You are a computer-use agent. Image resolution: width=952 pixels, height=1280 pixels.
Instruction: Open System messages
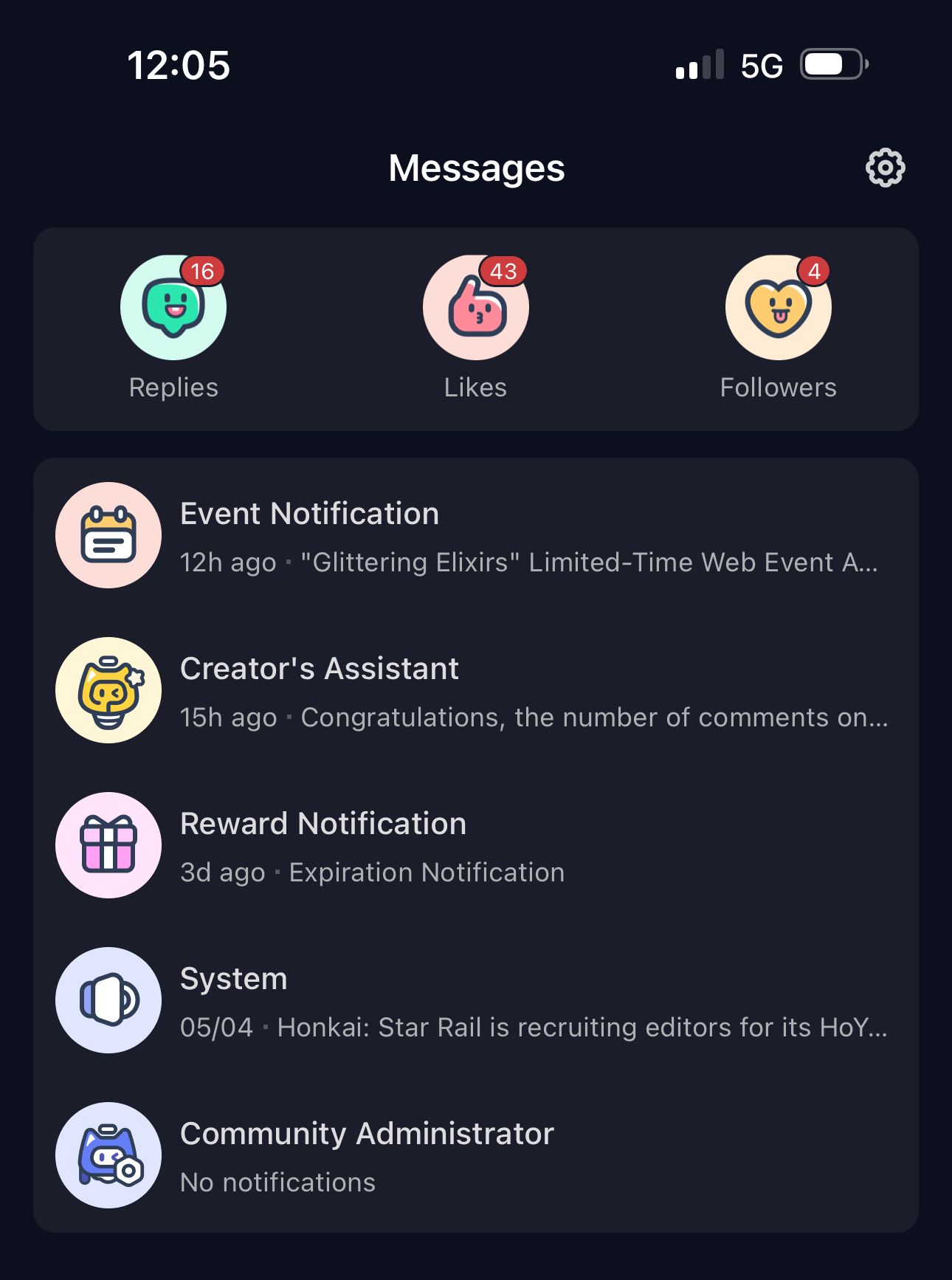click(x=476, y=1001)
